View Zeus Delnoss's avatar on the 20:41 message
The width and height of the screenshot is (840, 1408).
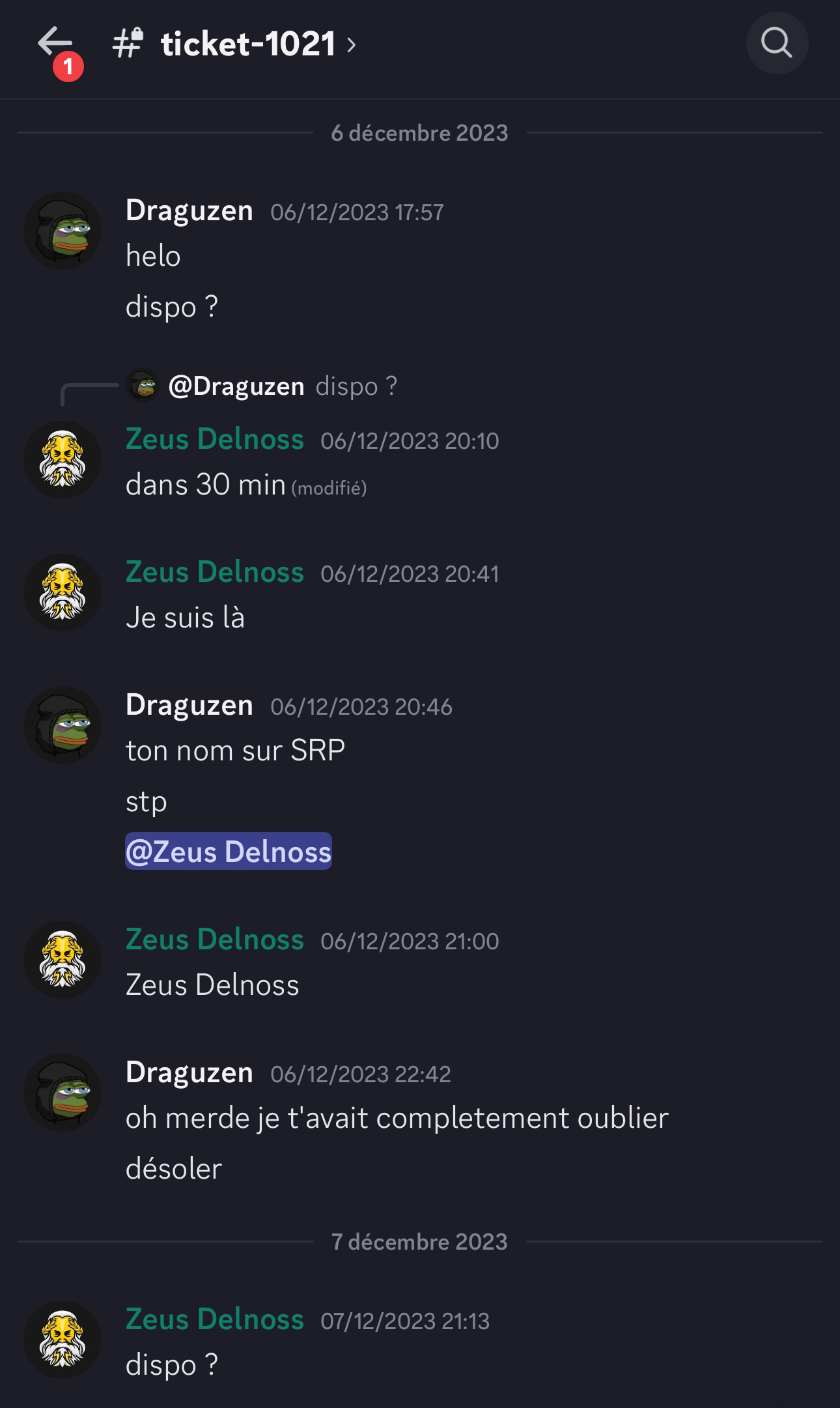click(x=63, y=592)
